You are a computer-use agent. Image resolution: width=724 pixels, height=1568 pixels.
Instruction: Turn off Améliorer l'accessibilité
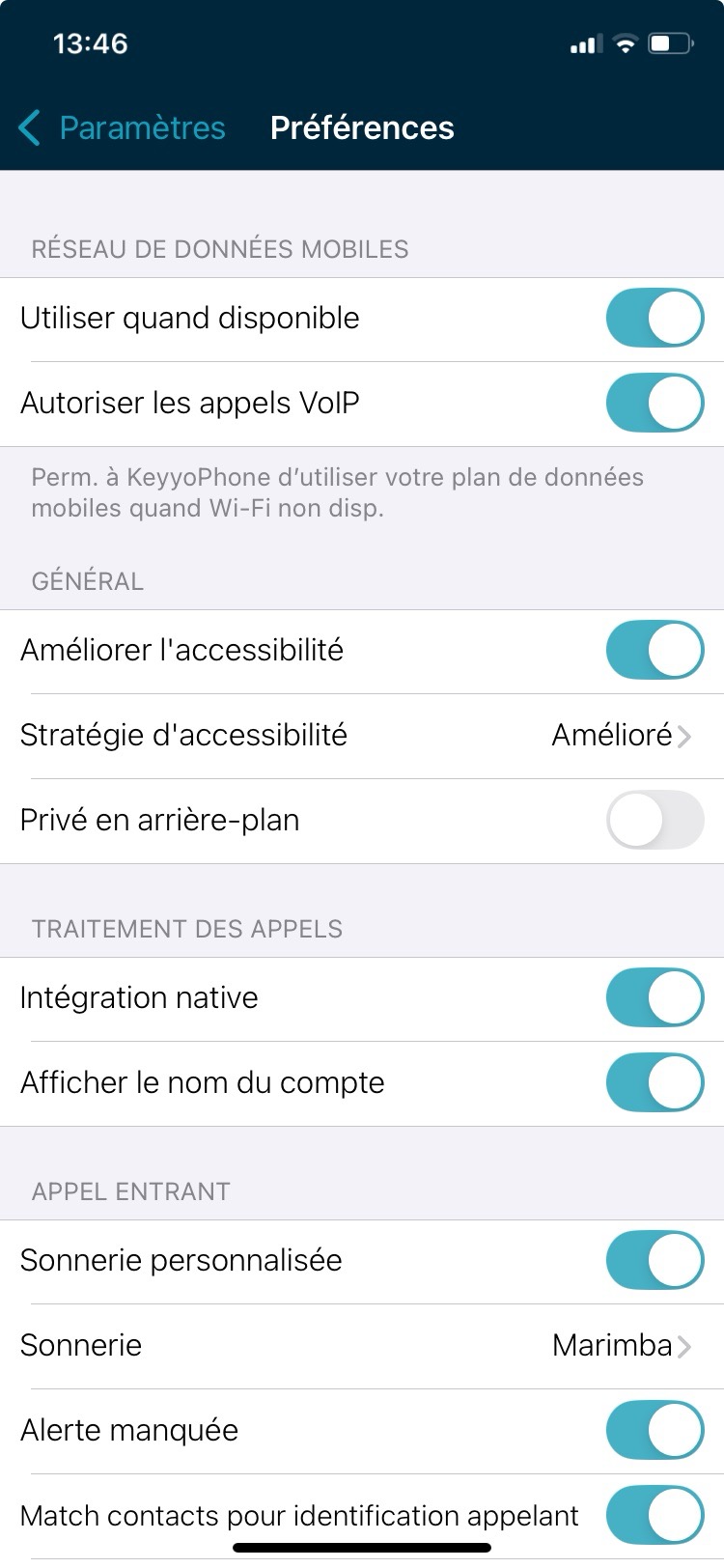click(654, 650)
